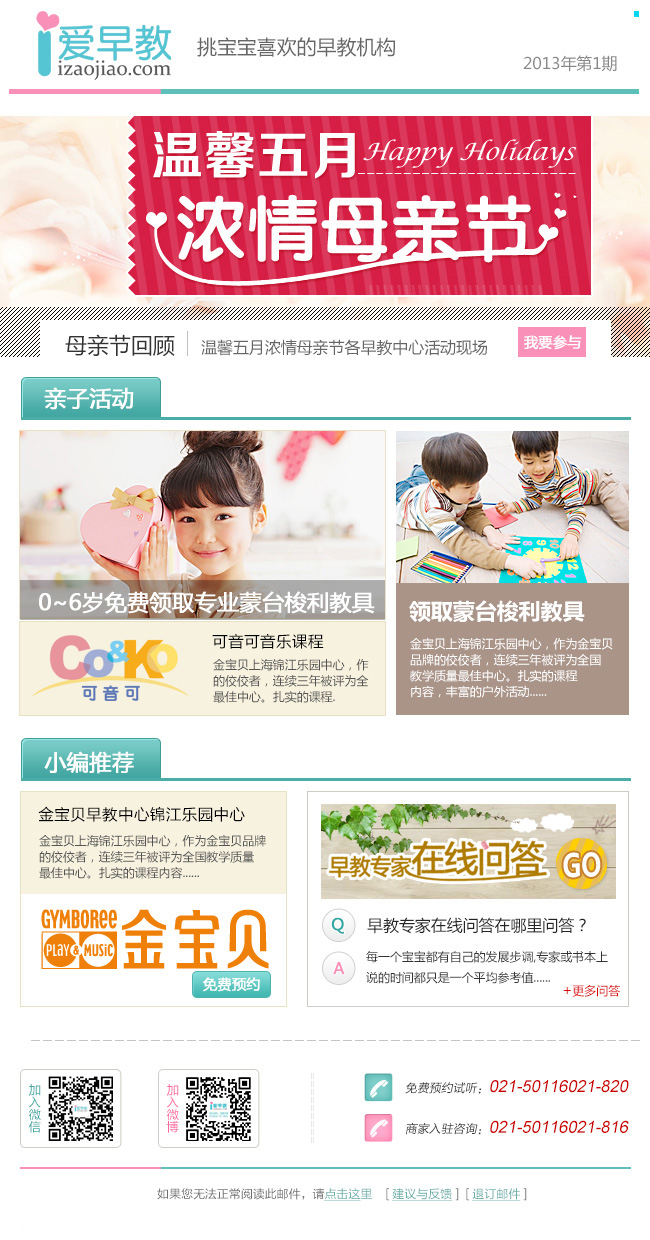View +更多问答
Viewport: 650px width, 1240px height.
coord(591,991)
